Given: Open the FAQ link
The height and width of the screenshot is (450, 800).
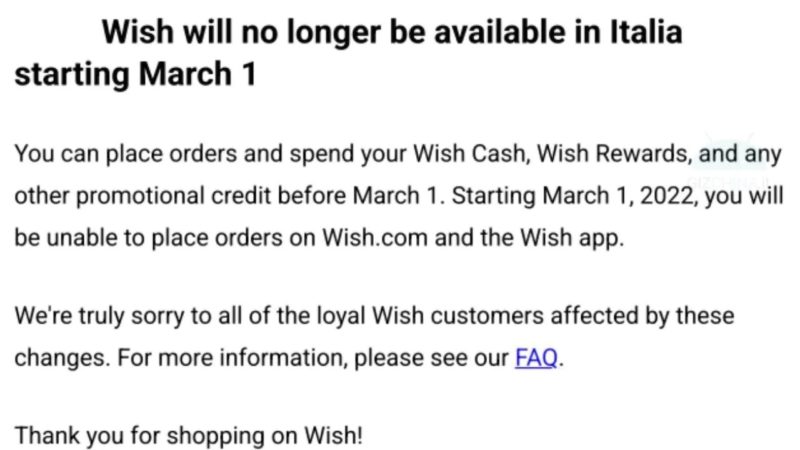Looking at the screenshot, I should coord(536,358).
